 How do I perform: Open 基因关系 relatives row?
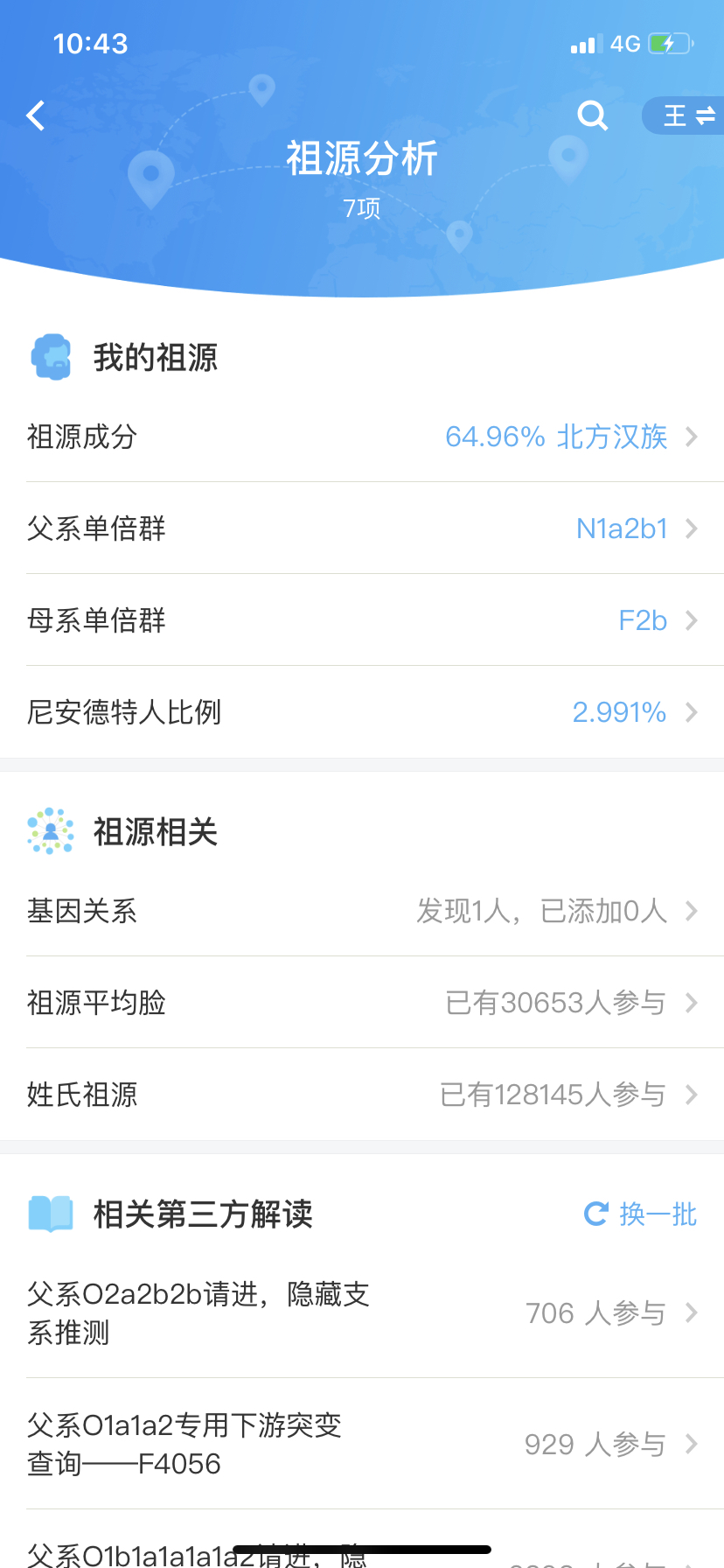[x=362, y=911]
